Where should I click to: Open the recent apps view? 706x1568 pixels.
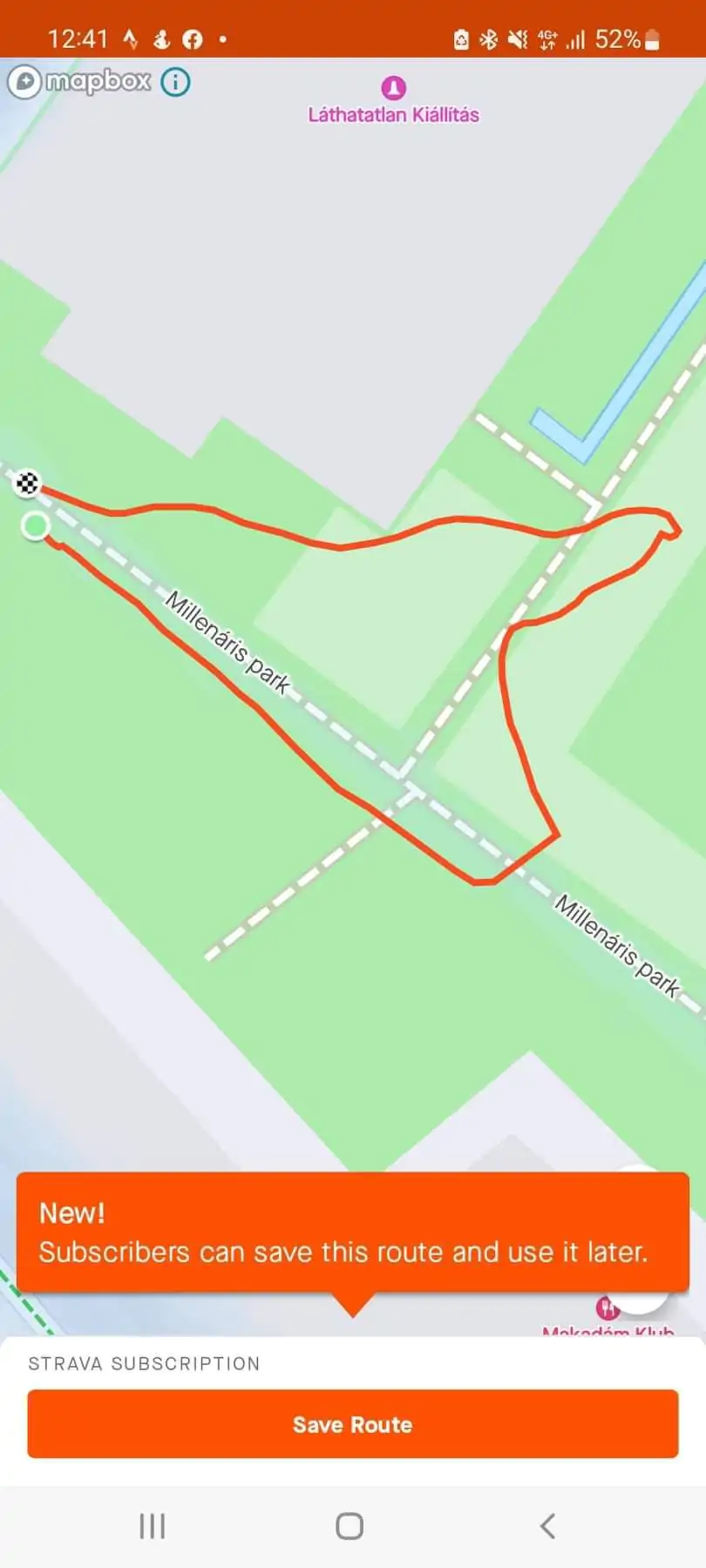pyautogui.click(x=153, y=1525)
